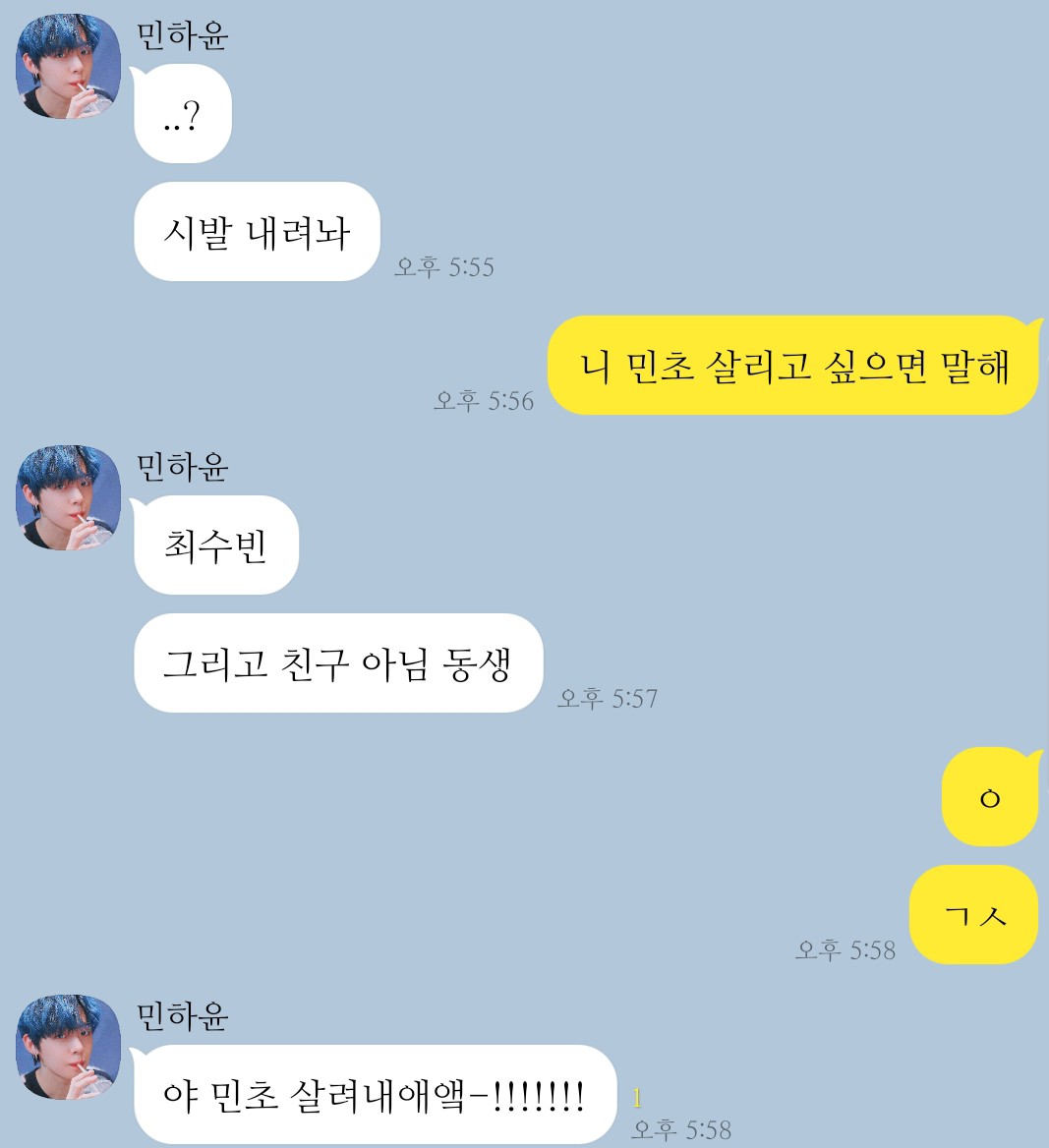View 민하윤's avatar by the '야 민초 살려내애앨' message
The image size is (1049, 1148).
69,1048
